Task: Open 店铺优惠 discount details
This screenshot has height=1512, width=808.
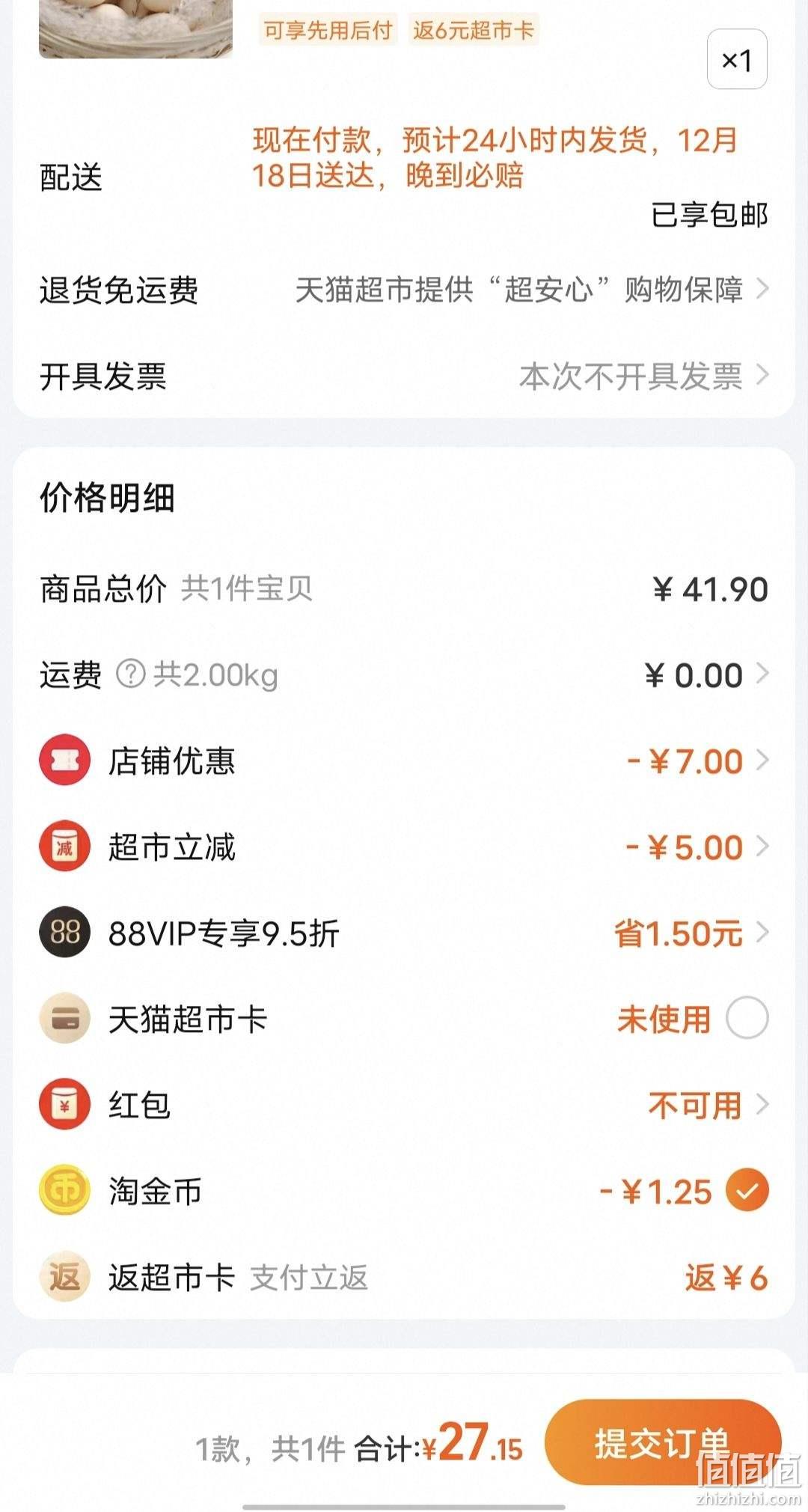Action: tap(404, 761)
